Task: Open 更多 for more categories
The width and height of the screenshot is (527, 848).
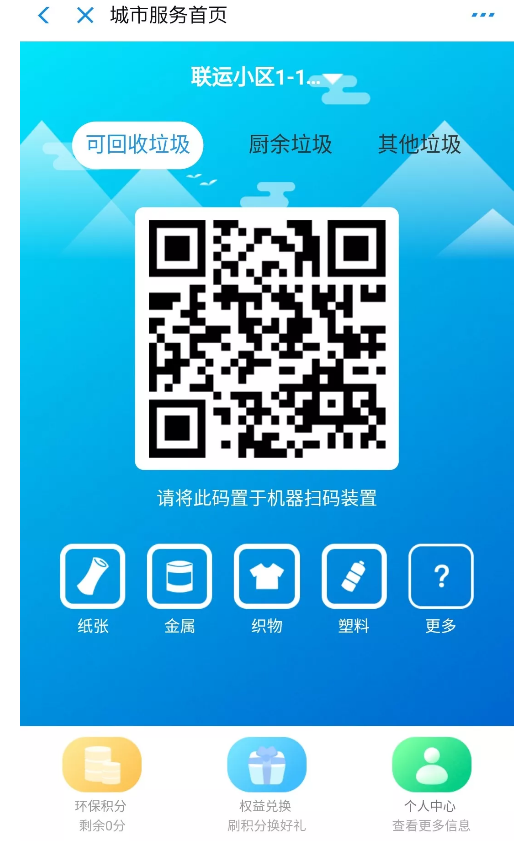Action: 441,589
